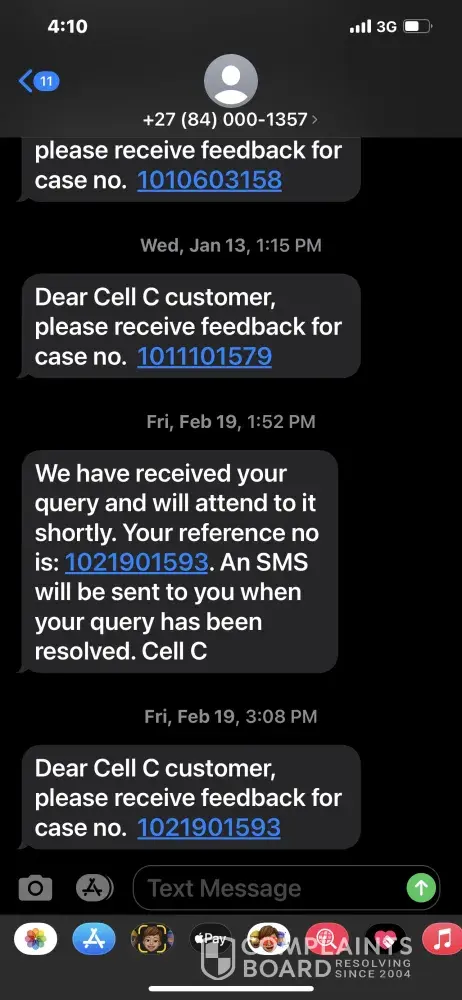Viewport: 462px width, 1000px height.
Task: Tap case number link 1010603158
Action: click(209, 180)
